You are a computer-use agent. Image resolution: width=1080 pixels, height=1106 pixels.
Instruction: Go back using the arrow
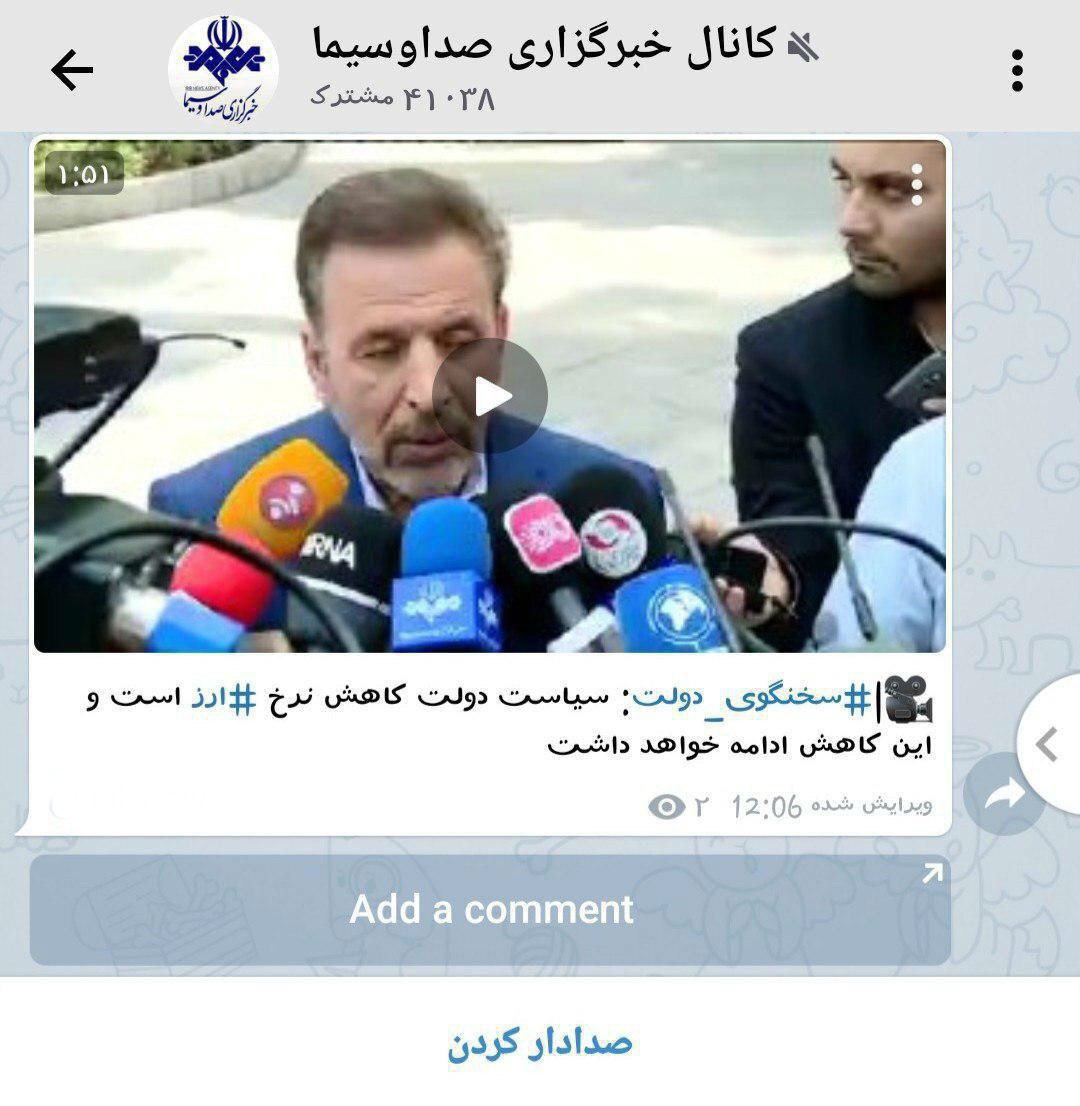click(72, 70)
